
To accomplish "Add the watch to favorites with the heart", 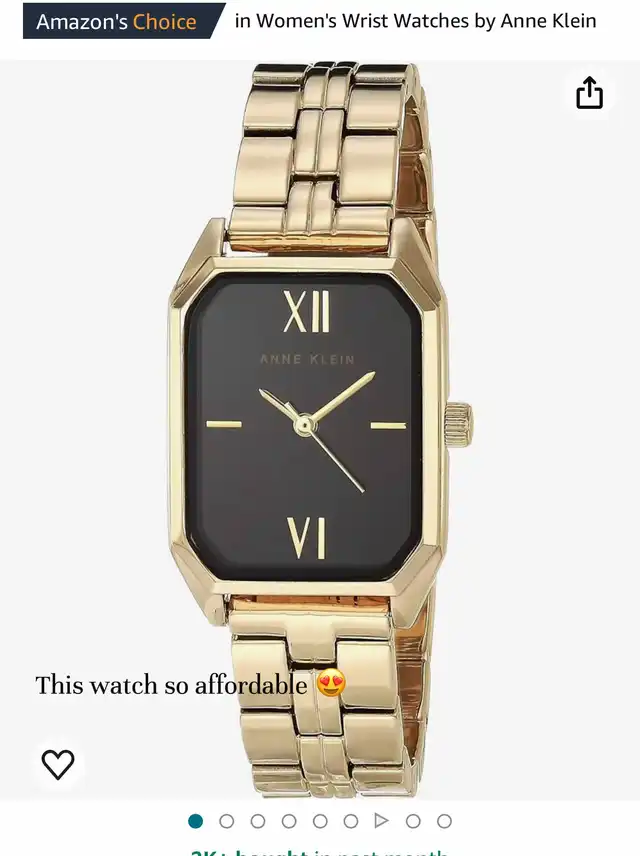I will point(58,764).
